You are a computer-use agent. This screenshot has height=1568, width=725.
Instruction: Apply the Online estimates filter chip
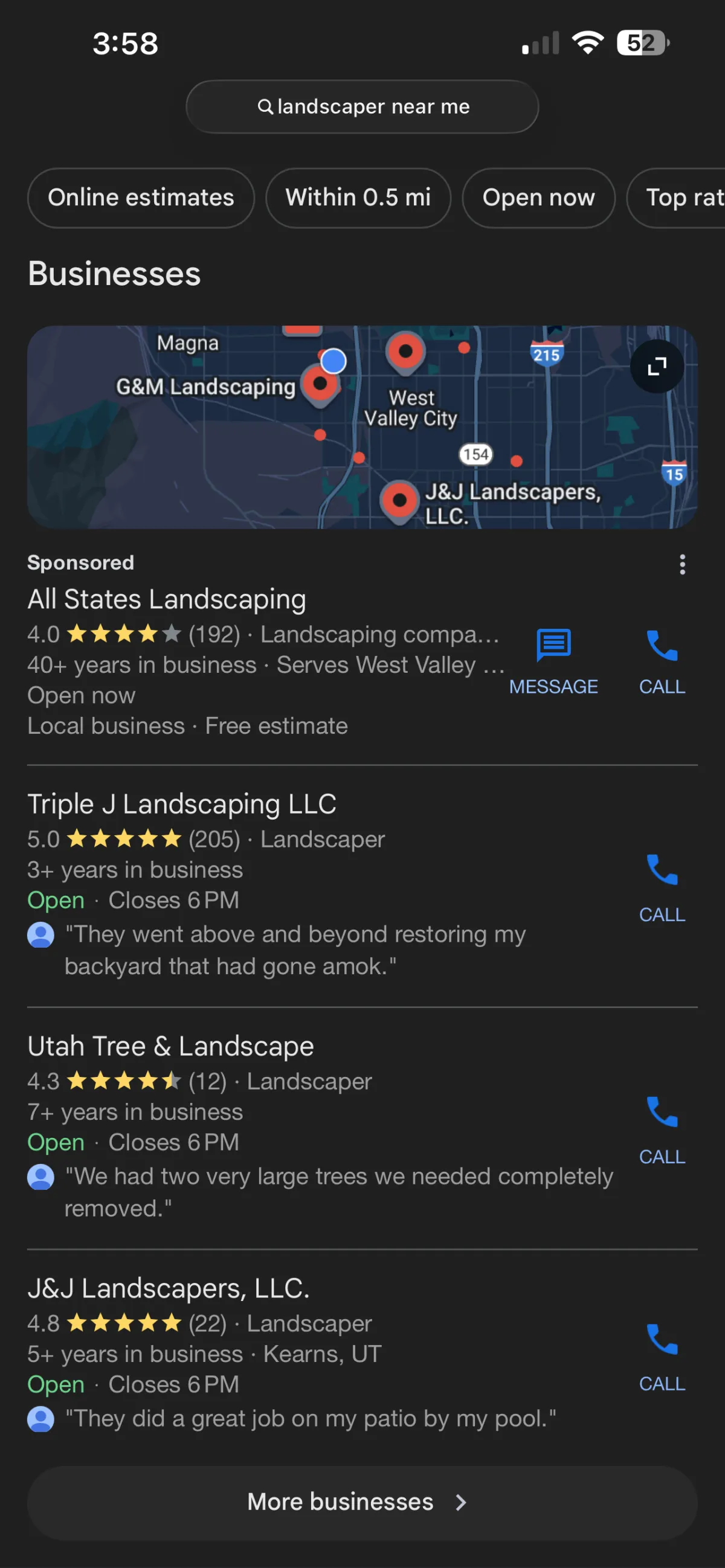141,198
